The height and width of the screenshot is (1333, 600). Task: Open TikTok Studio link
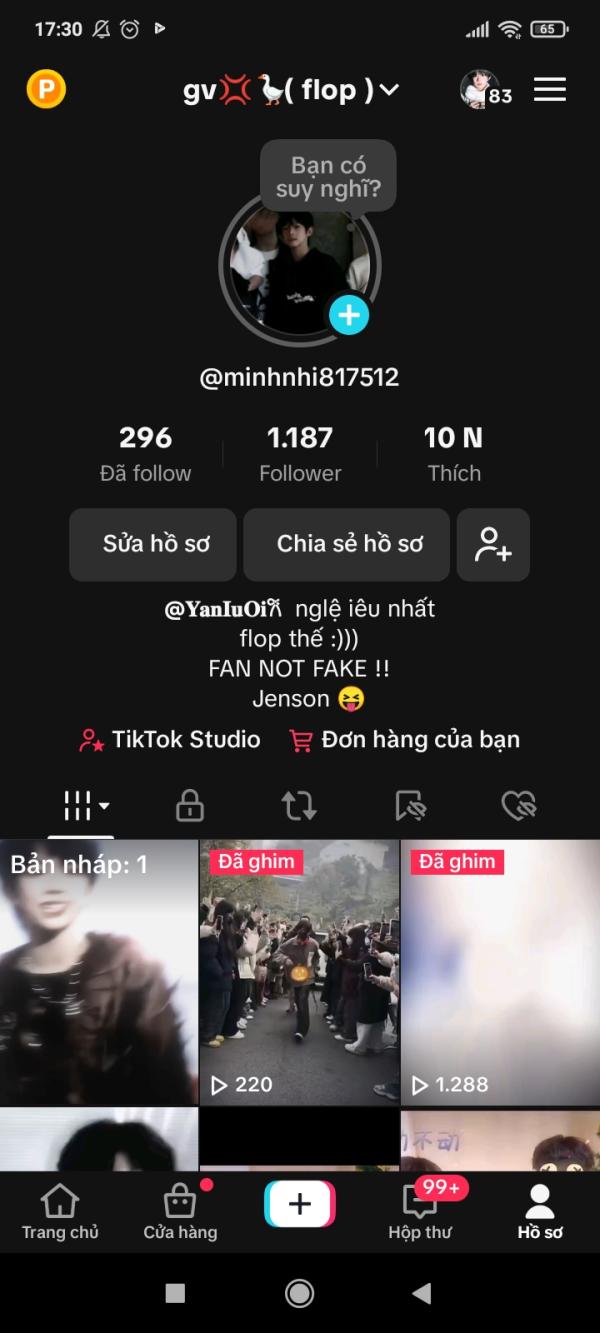pos(170,740)
